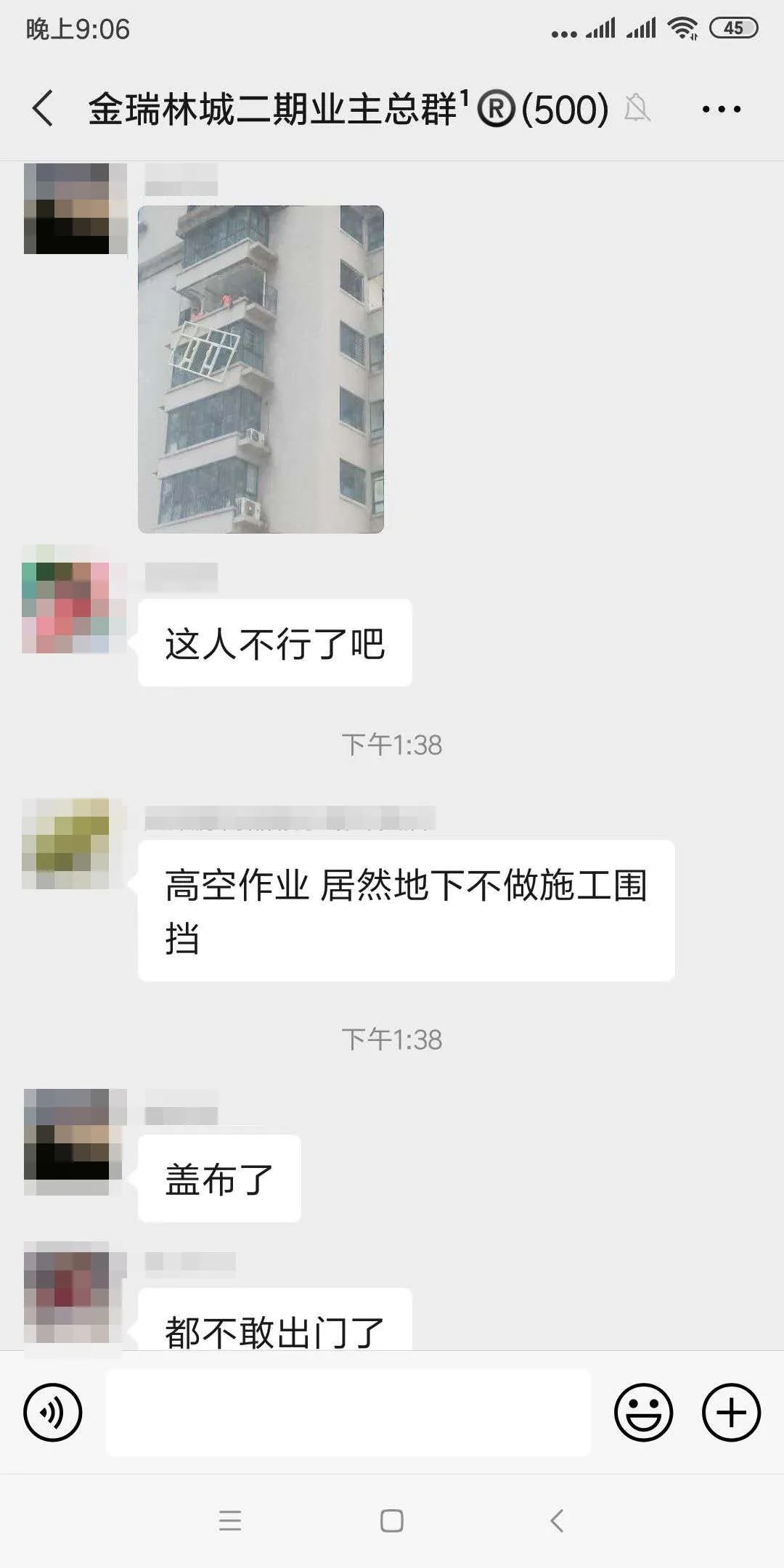Tap the message text field
The height and width of the screenshot is (1568, 784).
[x=348, y=1412]
